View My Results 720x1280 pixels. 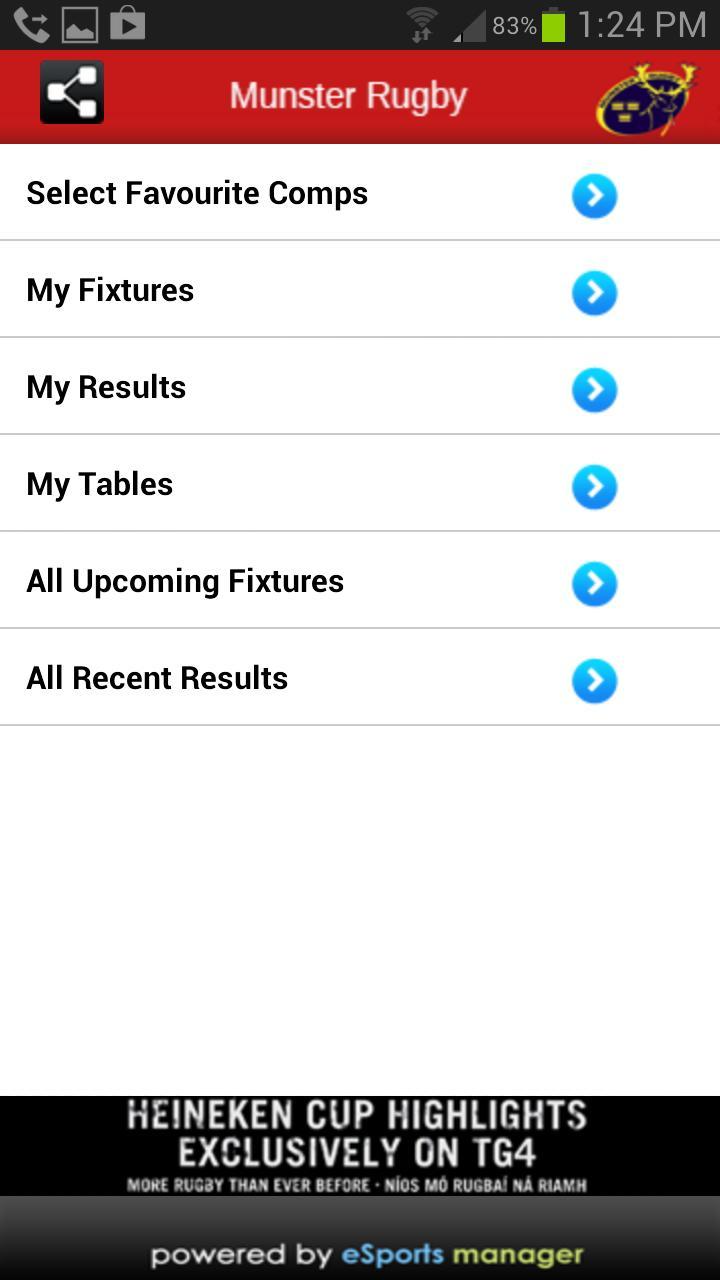point(360,387)
